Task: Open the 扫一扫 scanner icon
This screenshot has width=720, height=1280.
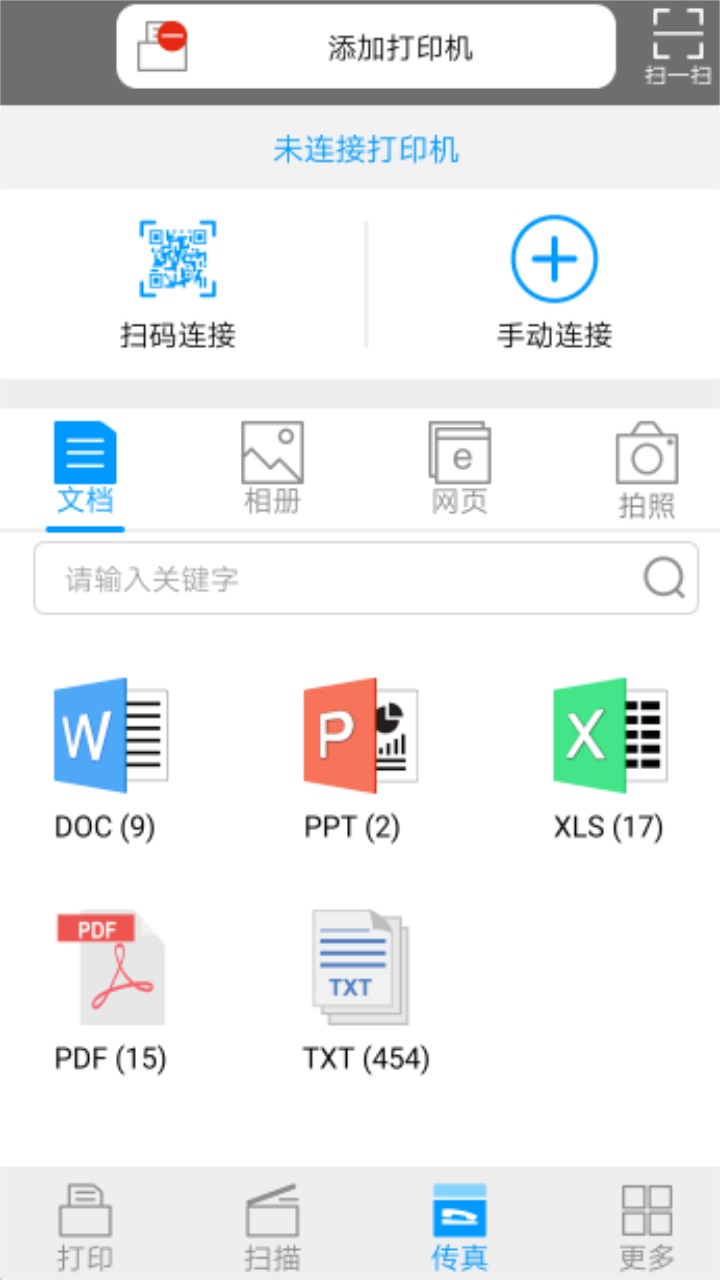Action: coord(678,47)
